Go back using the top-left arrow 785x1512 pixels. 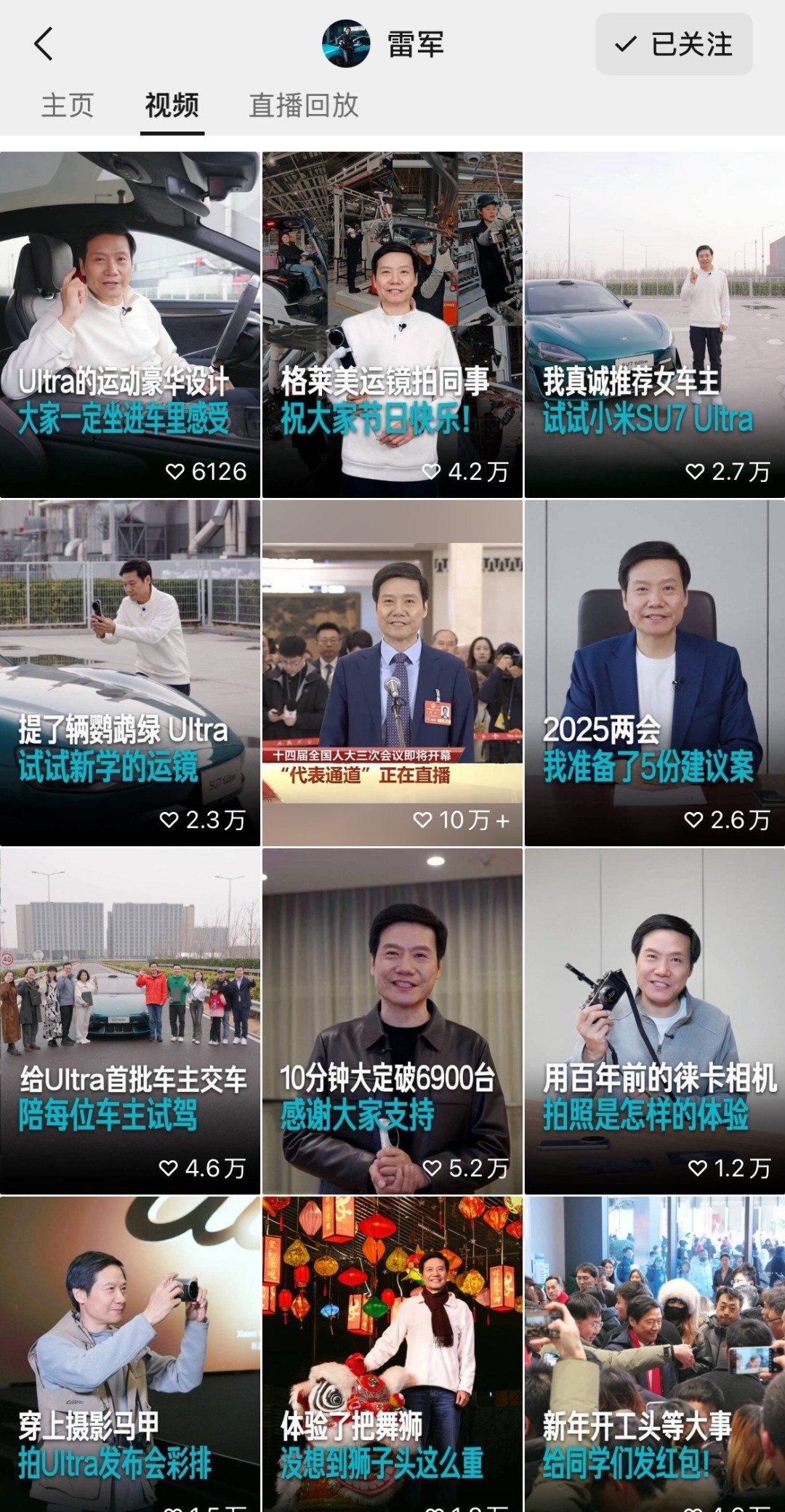44,44
